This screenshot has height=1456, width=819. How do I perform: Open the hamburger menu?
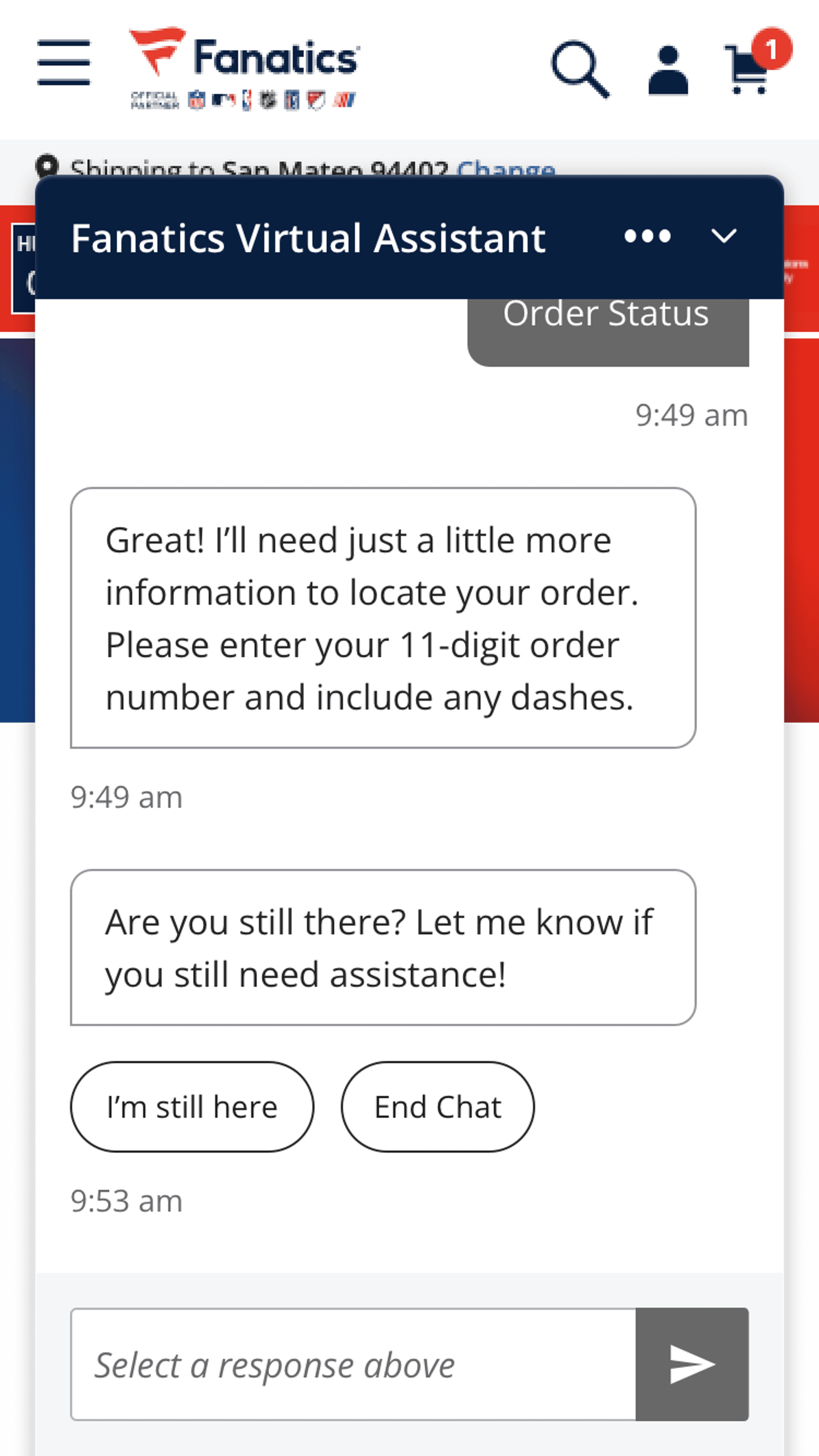point(63,62)
